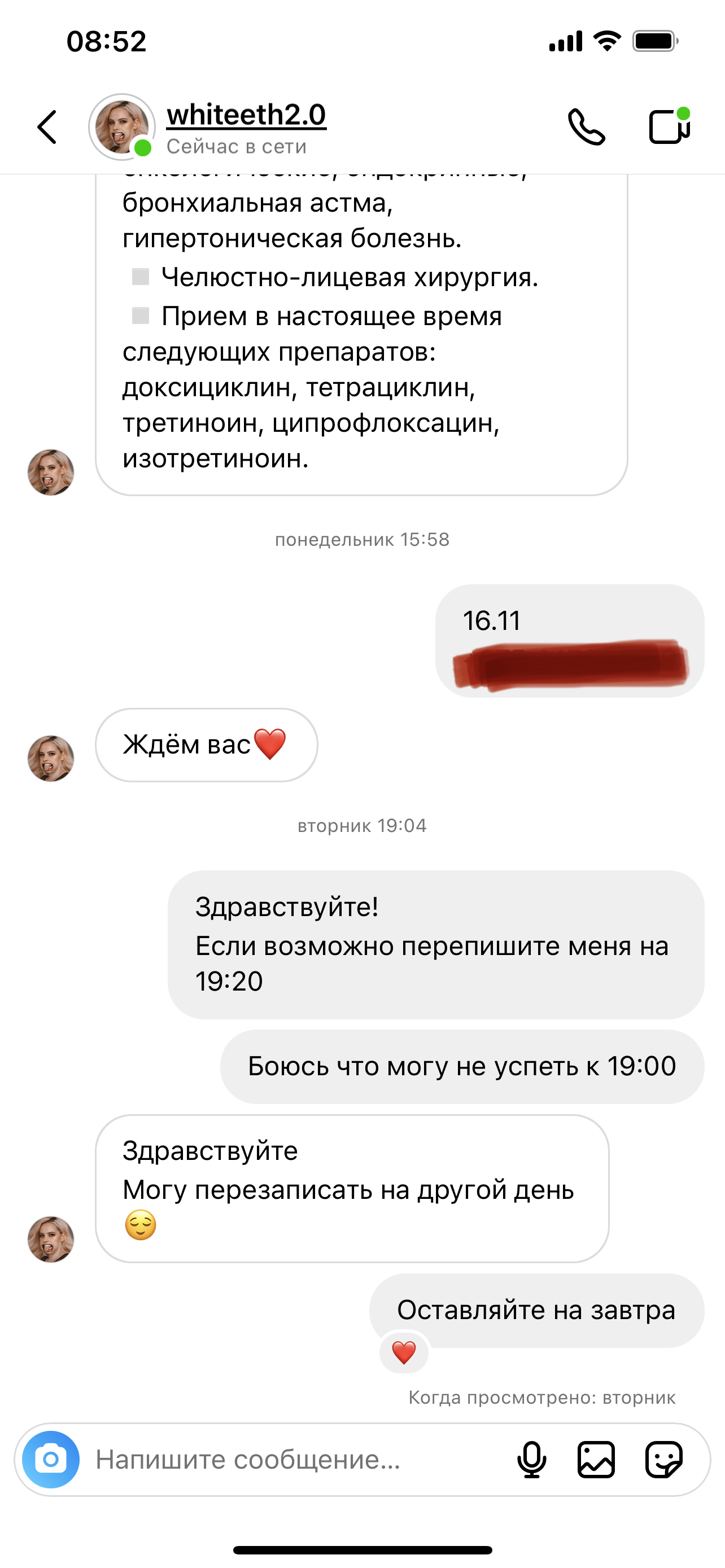725x1568 pixels.
Task: Start a video chat with whiteeth2.0
Action: coord(669,126)
